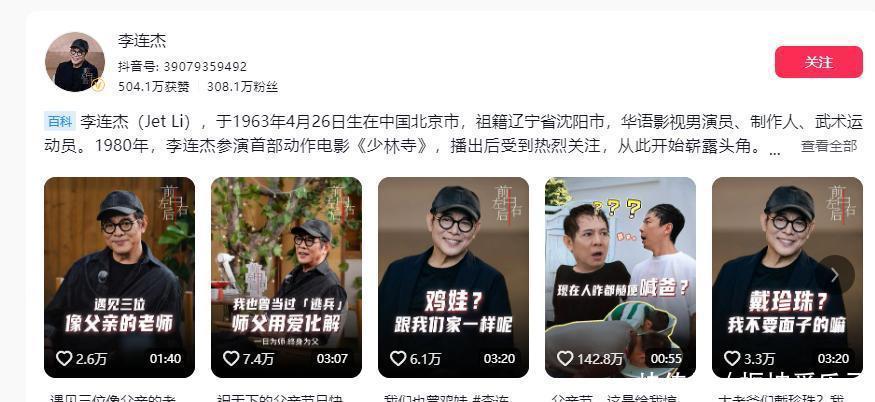
Task: Open the 百科 encyclopedia tag
Action: tap(59, 121)
